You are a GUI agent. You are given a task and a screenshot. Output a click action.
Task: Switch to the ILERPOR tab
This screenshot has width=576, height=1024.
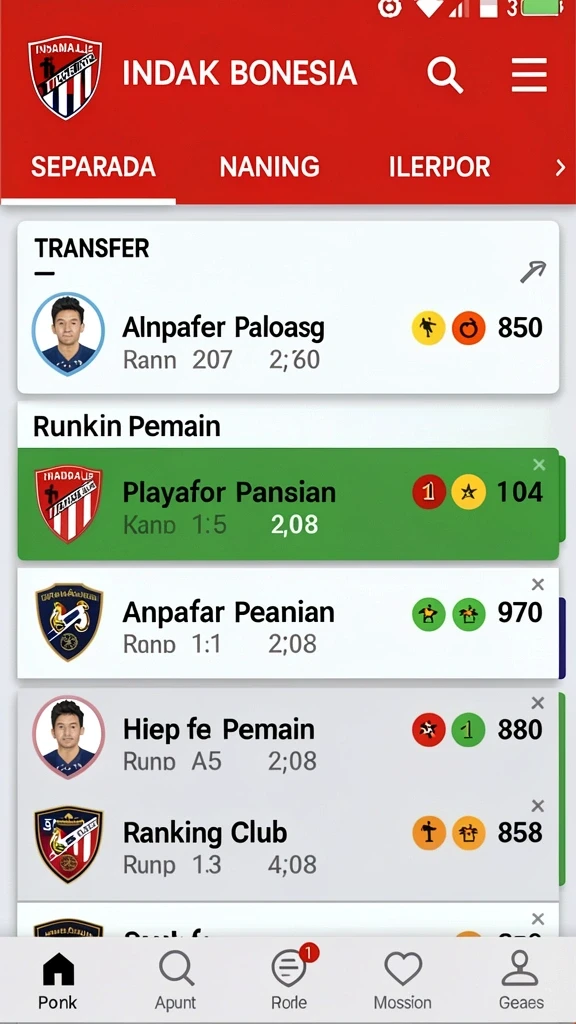[440, 167]
